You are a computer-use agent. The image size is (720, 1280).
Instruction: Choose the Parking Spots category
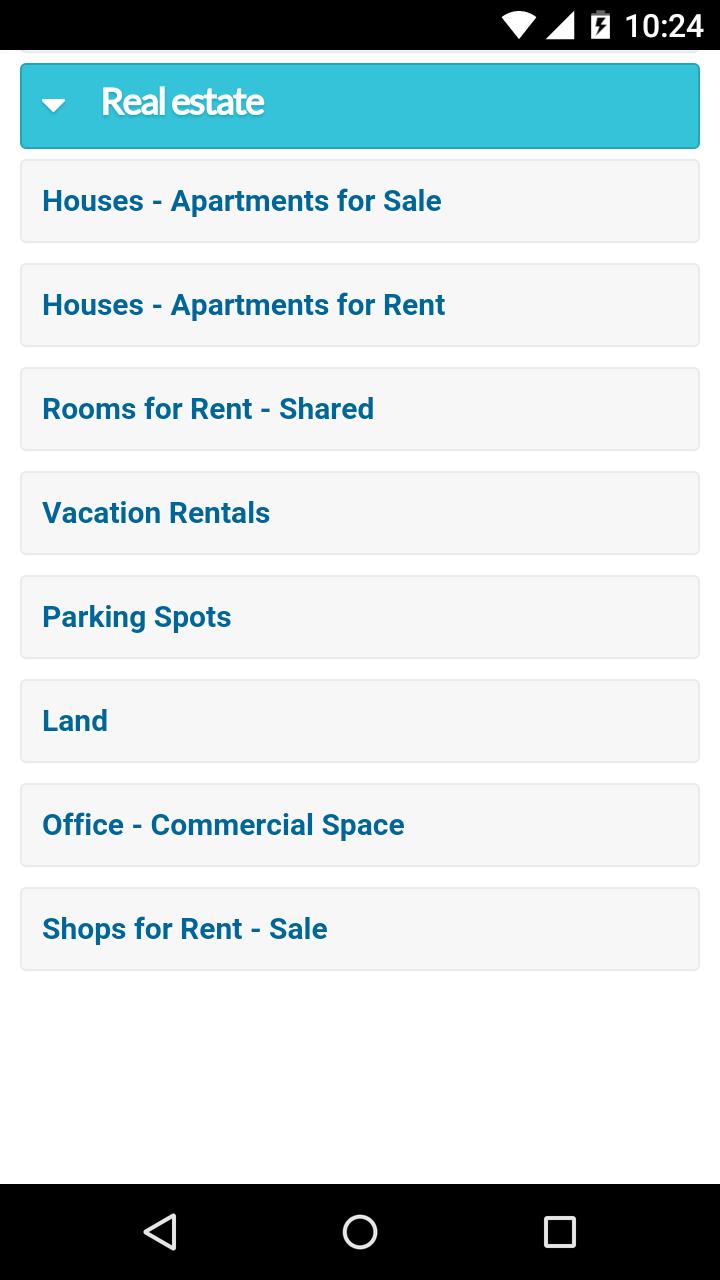coord(359,617)
